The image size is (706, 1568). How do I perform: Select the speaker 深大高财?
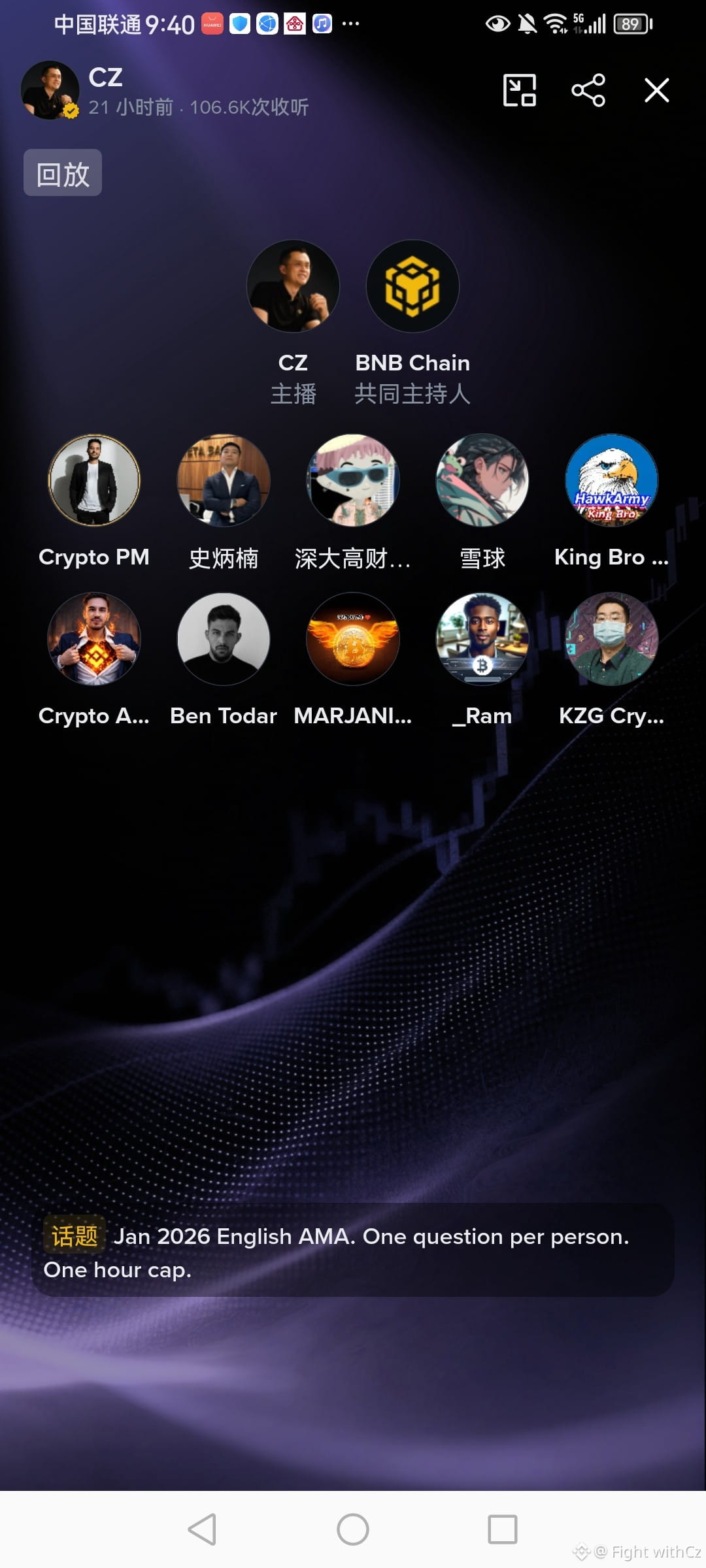point(353,481)
